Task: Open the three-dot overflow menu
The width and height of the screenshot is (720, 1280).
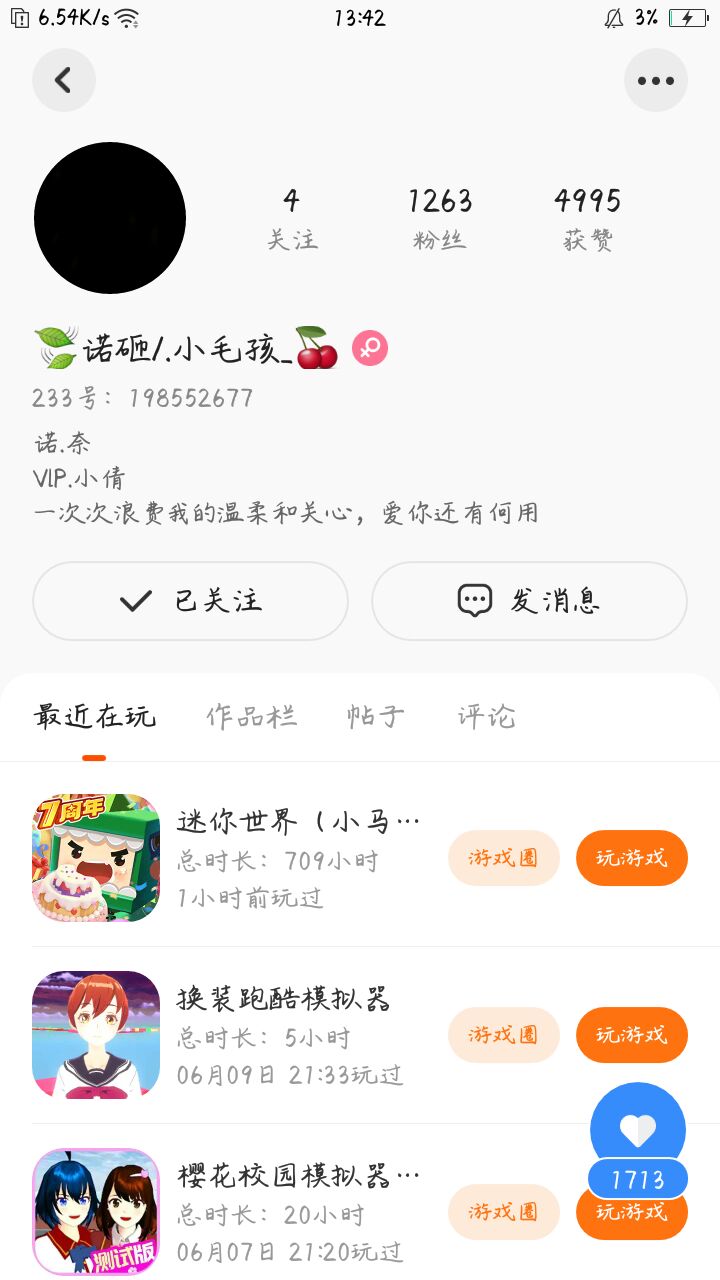Action: click(656, 80)
